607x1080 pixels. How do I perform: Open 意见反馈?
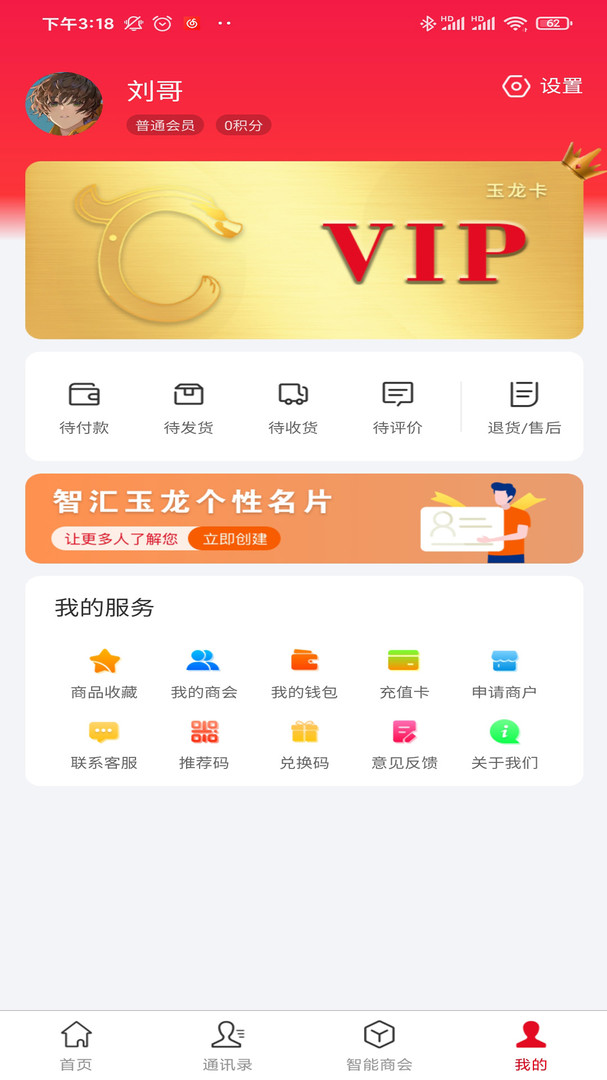tap(404, 744)
